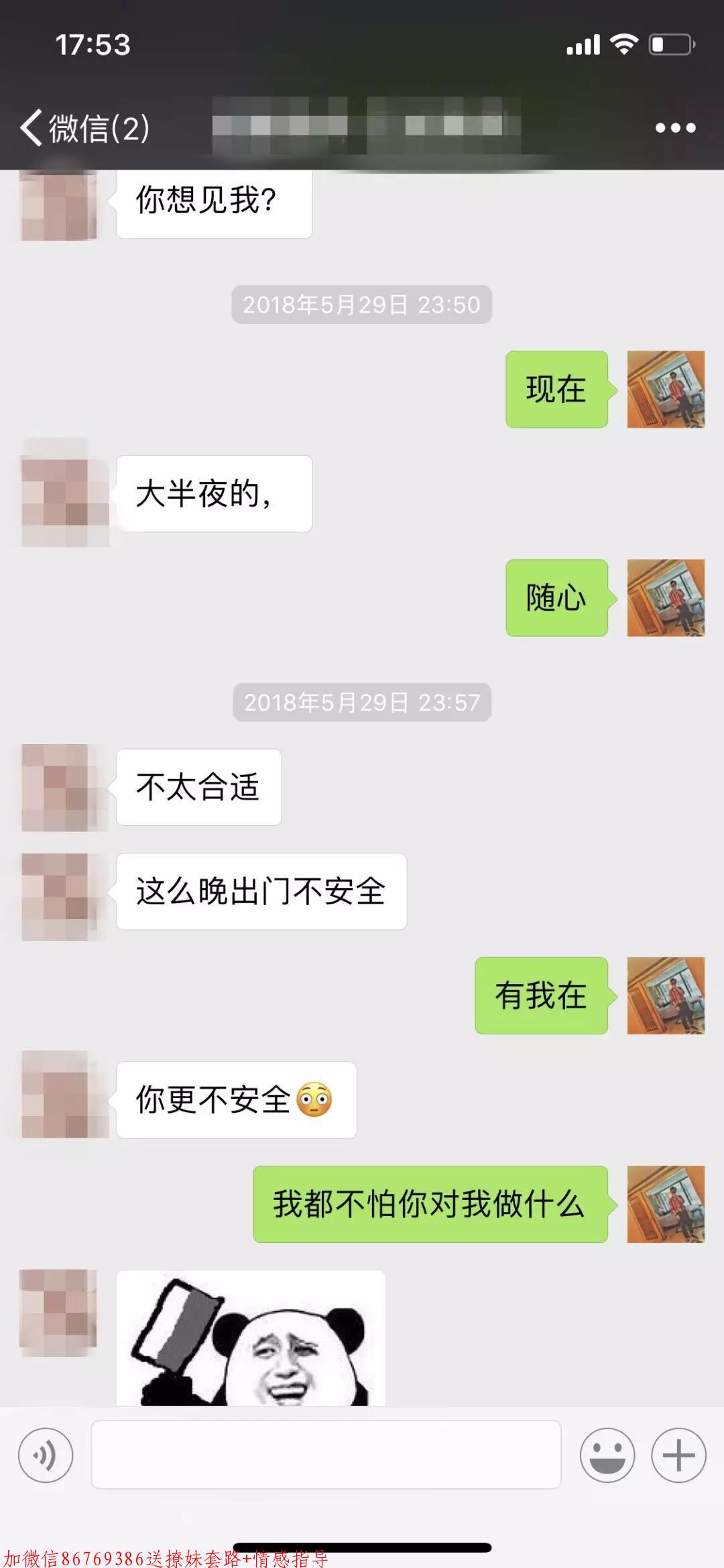Focus the message text field

click(326, 1455)
